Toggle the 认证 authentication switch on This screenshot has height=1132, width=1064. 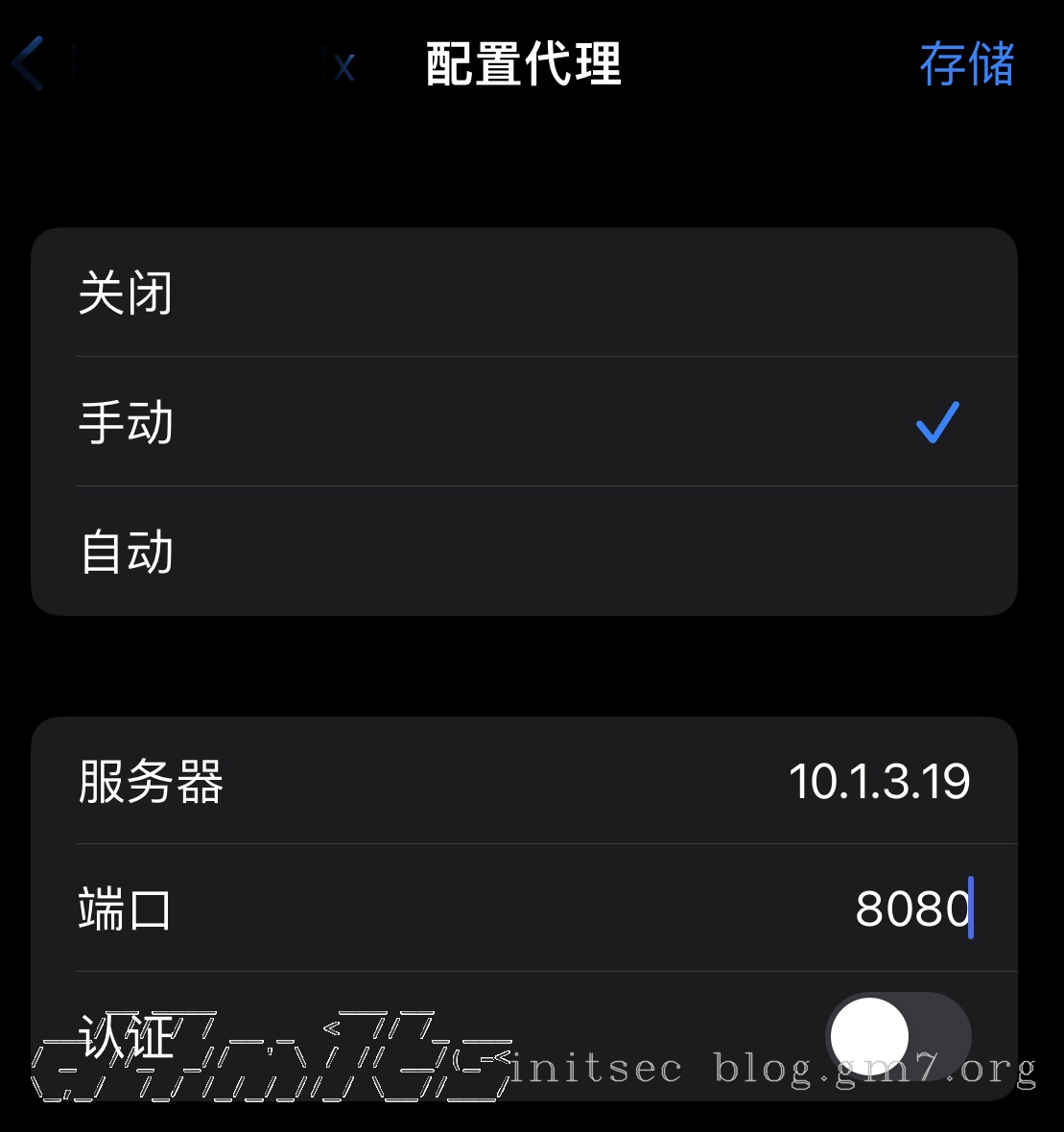tap(898, 1036)
